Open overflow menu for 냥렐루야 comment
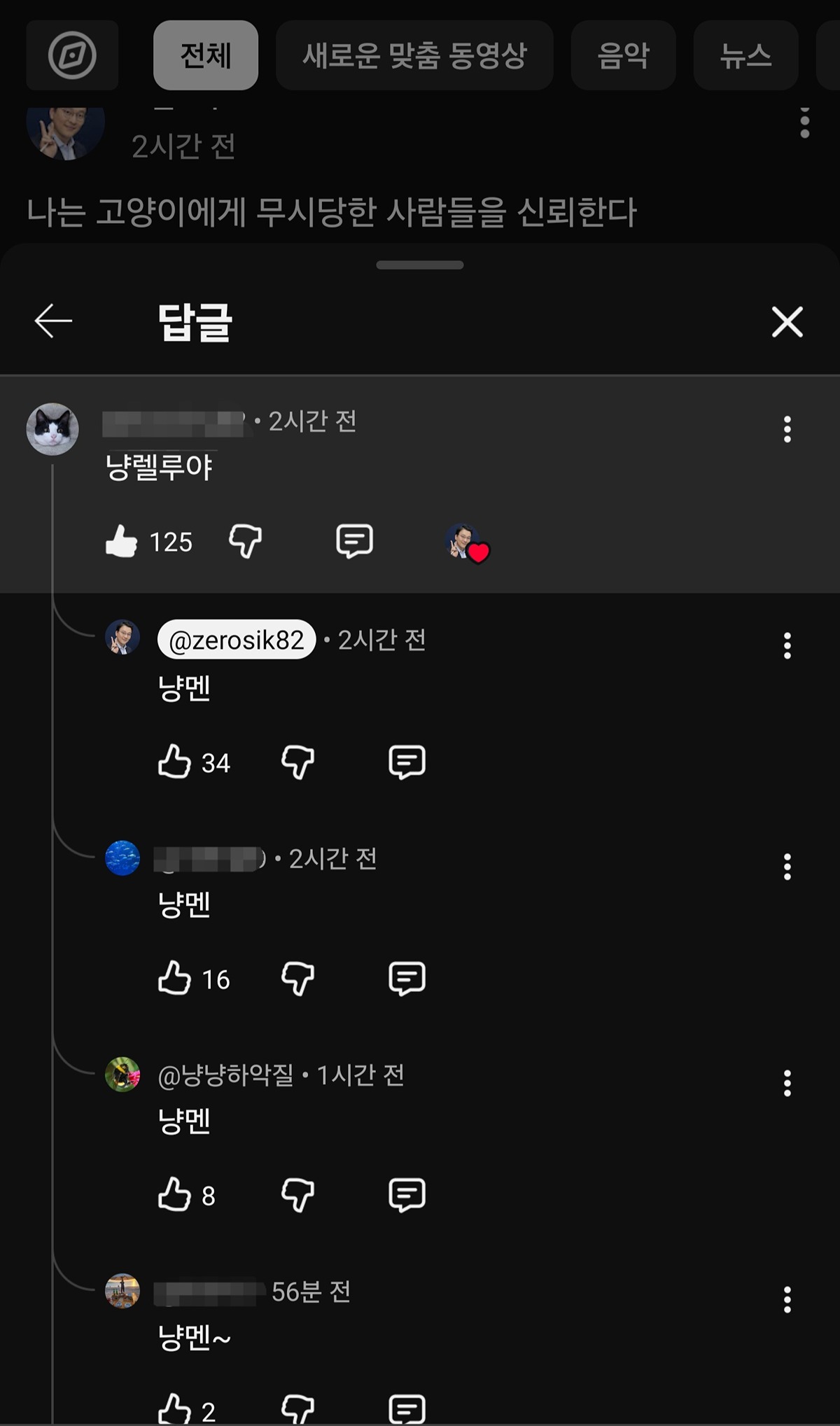 787,429
